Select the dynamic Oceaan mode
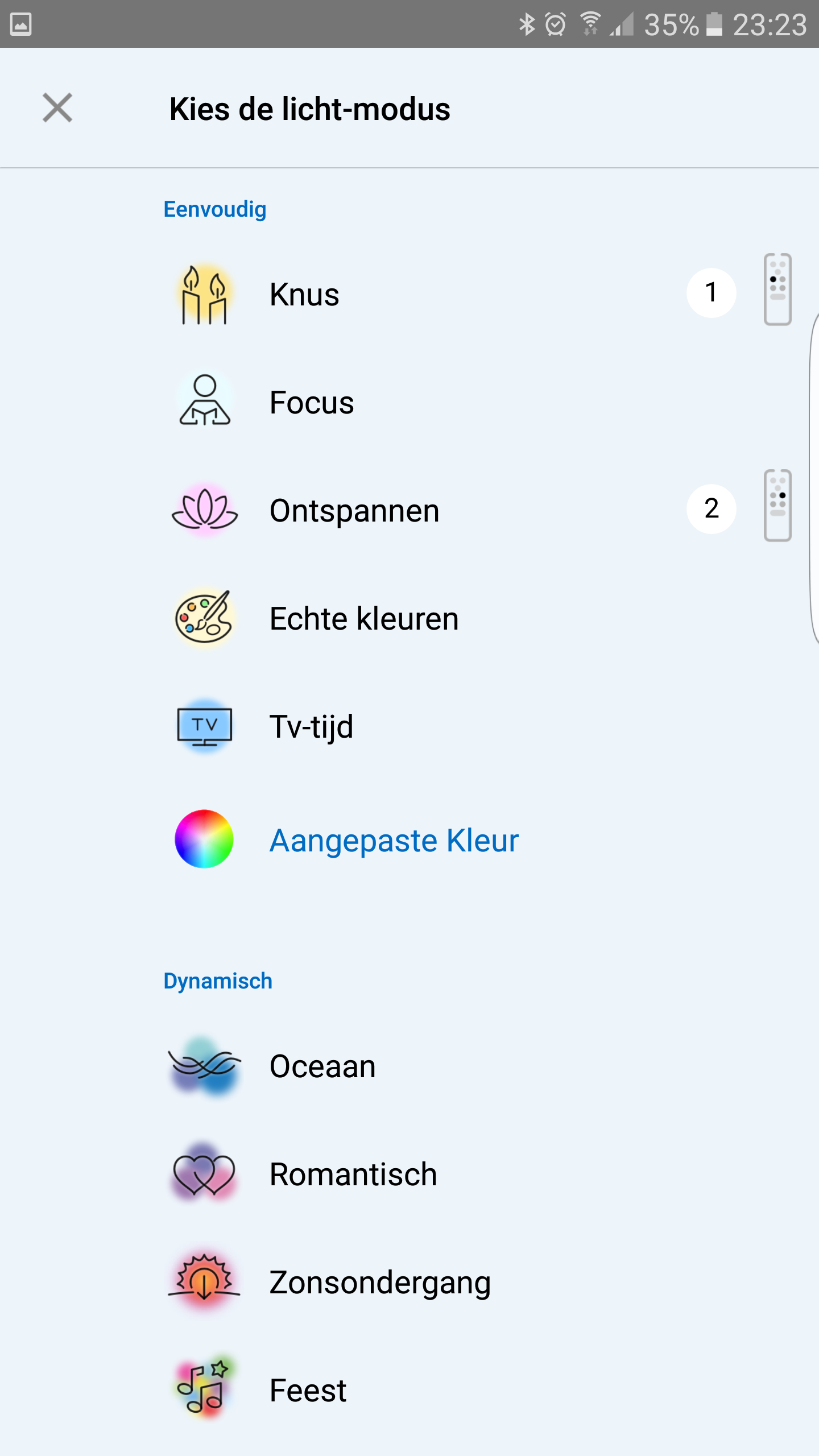 [322, 1066]
